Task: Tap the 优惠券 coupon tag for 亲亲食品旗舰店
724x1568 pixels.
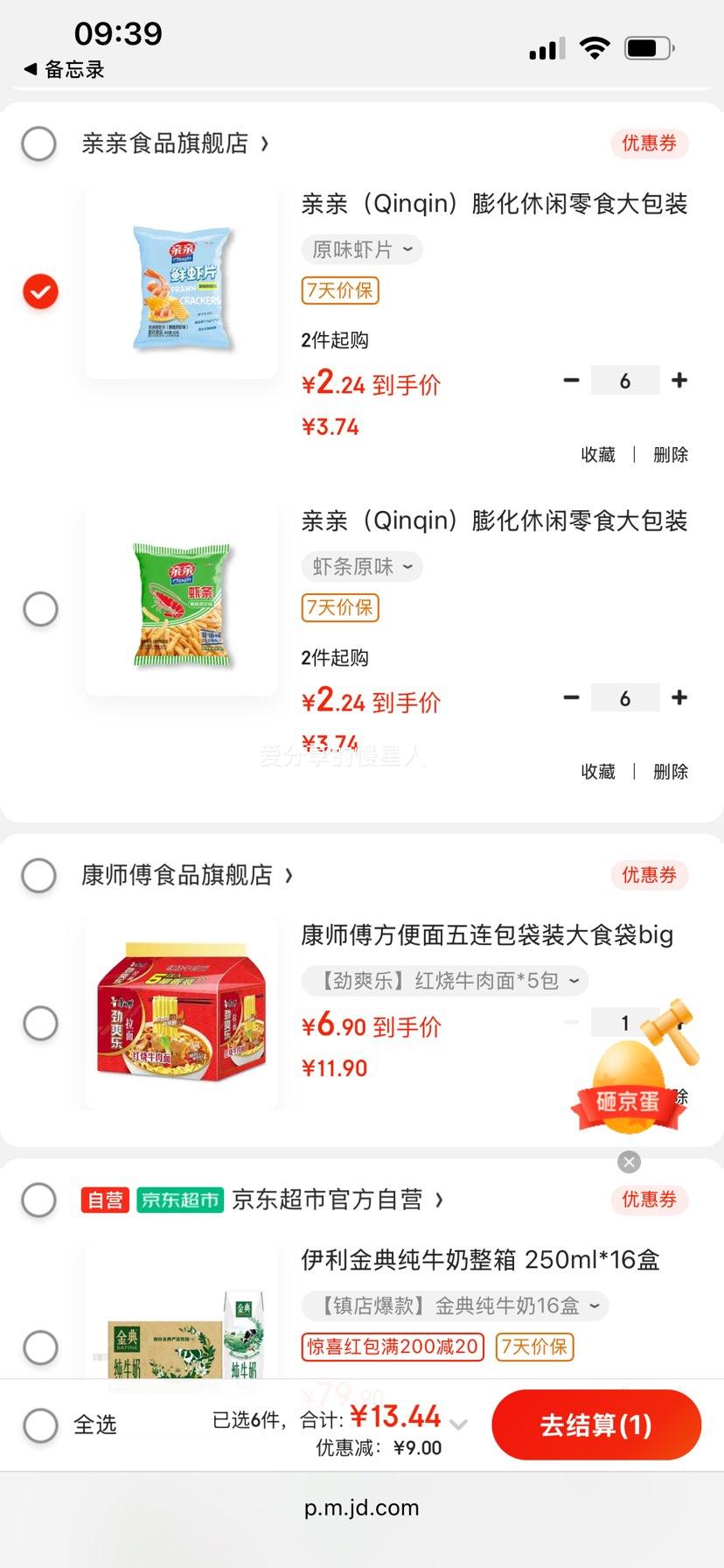Action: click(x=649, y=143)
